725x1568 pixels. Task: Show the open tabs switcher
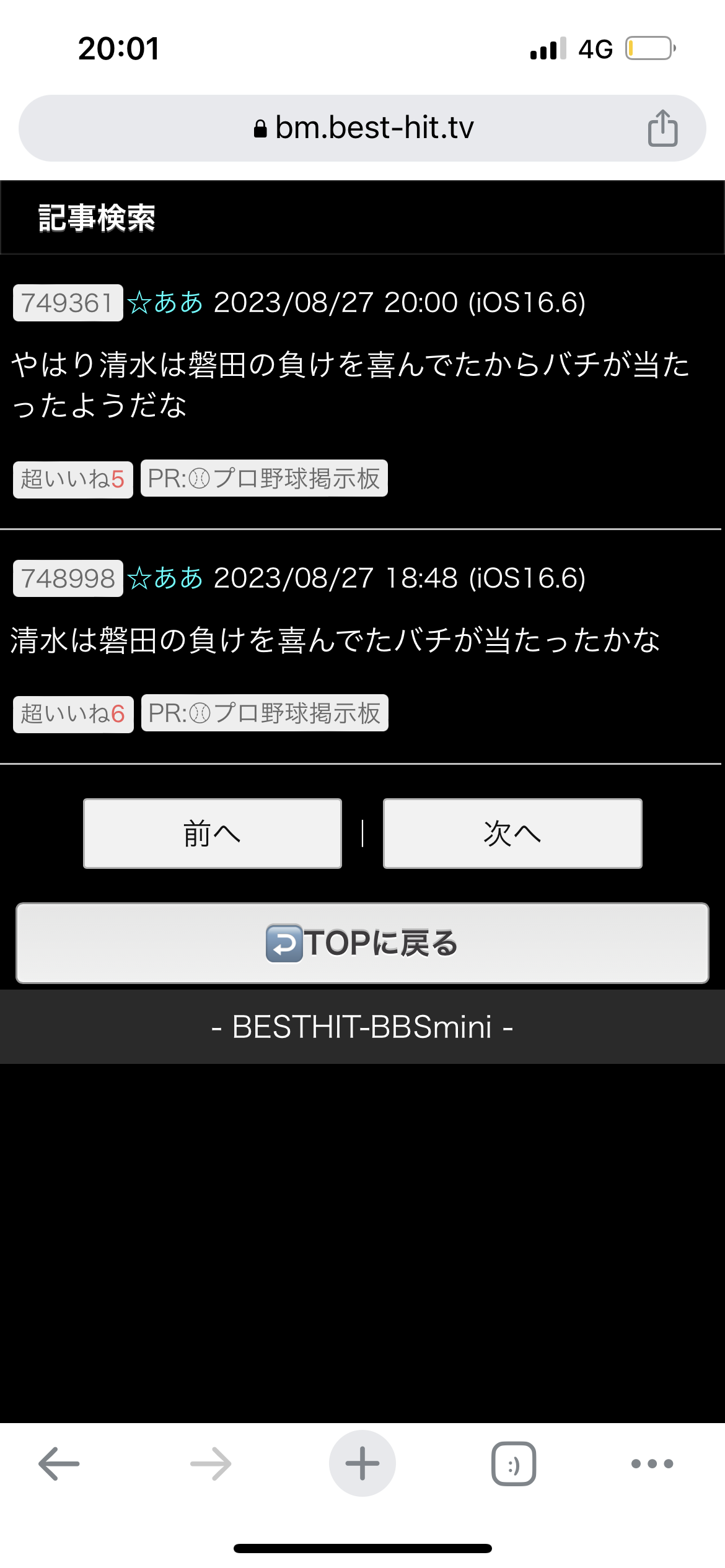[x=514, y=1463]
